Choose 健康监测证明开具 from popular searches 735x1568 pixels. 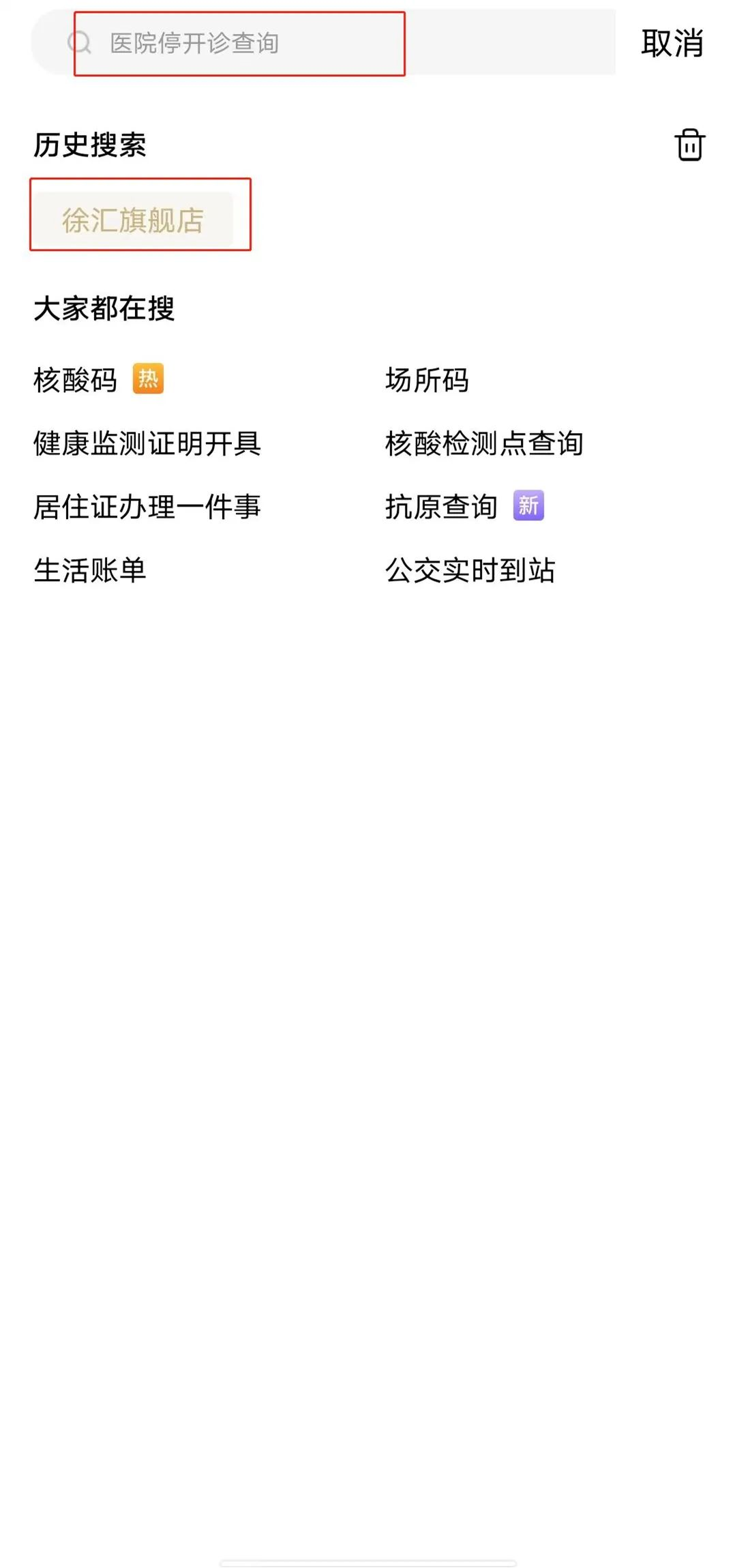point(147,443)
